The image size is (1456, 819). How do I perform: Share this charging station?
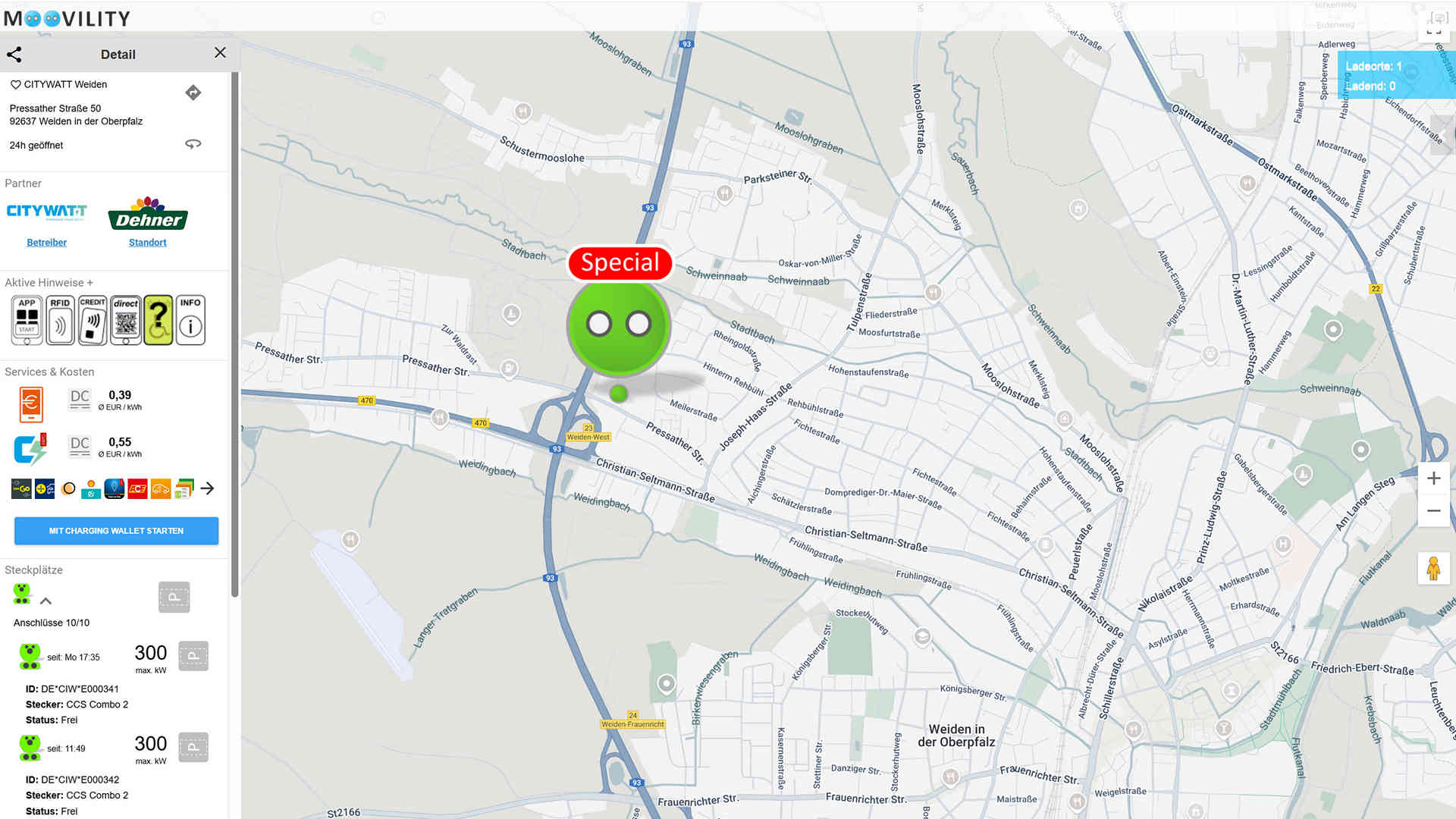click(14, 55)
